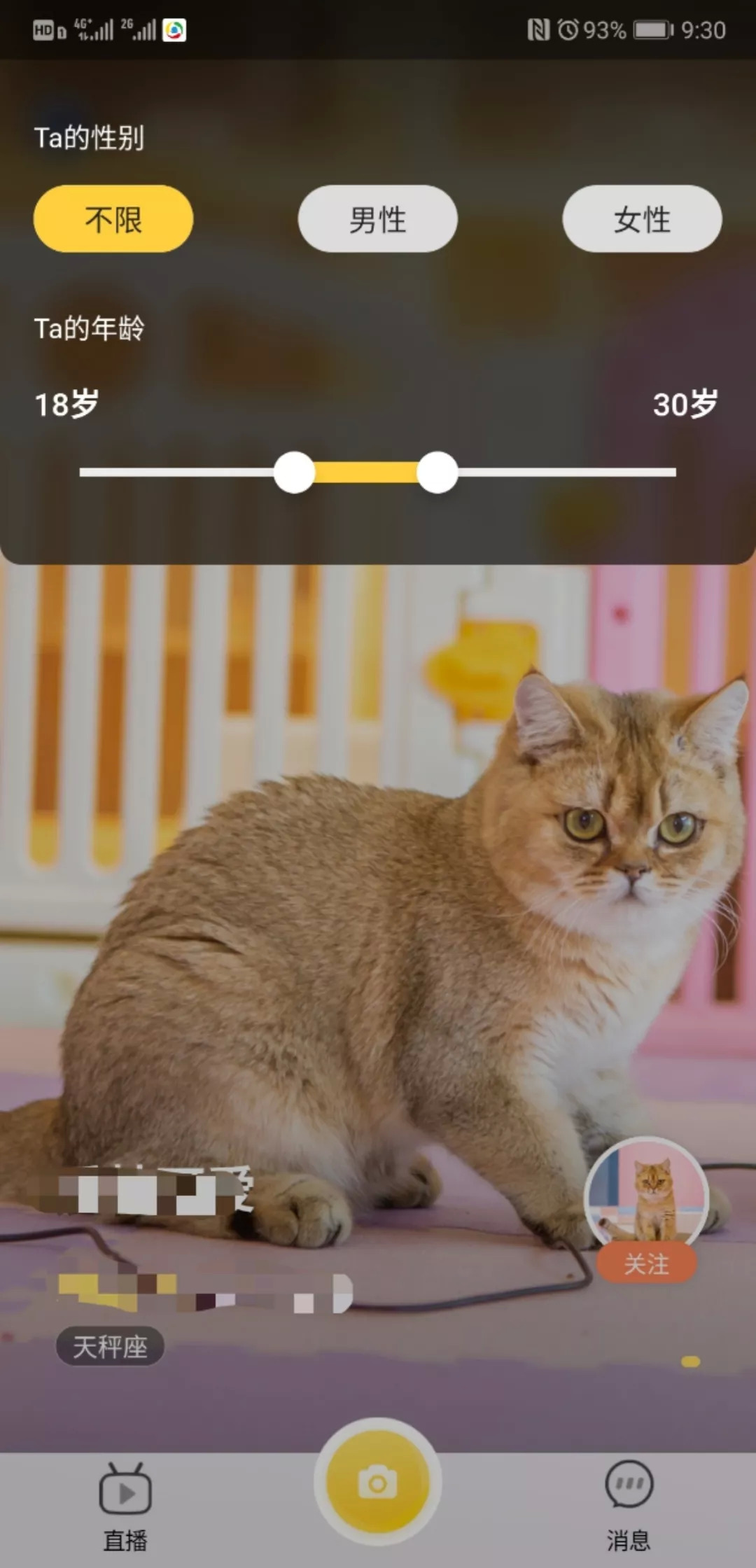This screenshot has width=756, height=1568.
Task: Choose 男性 gender option
Action: pyautogui.click(x=377, y=219)
